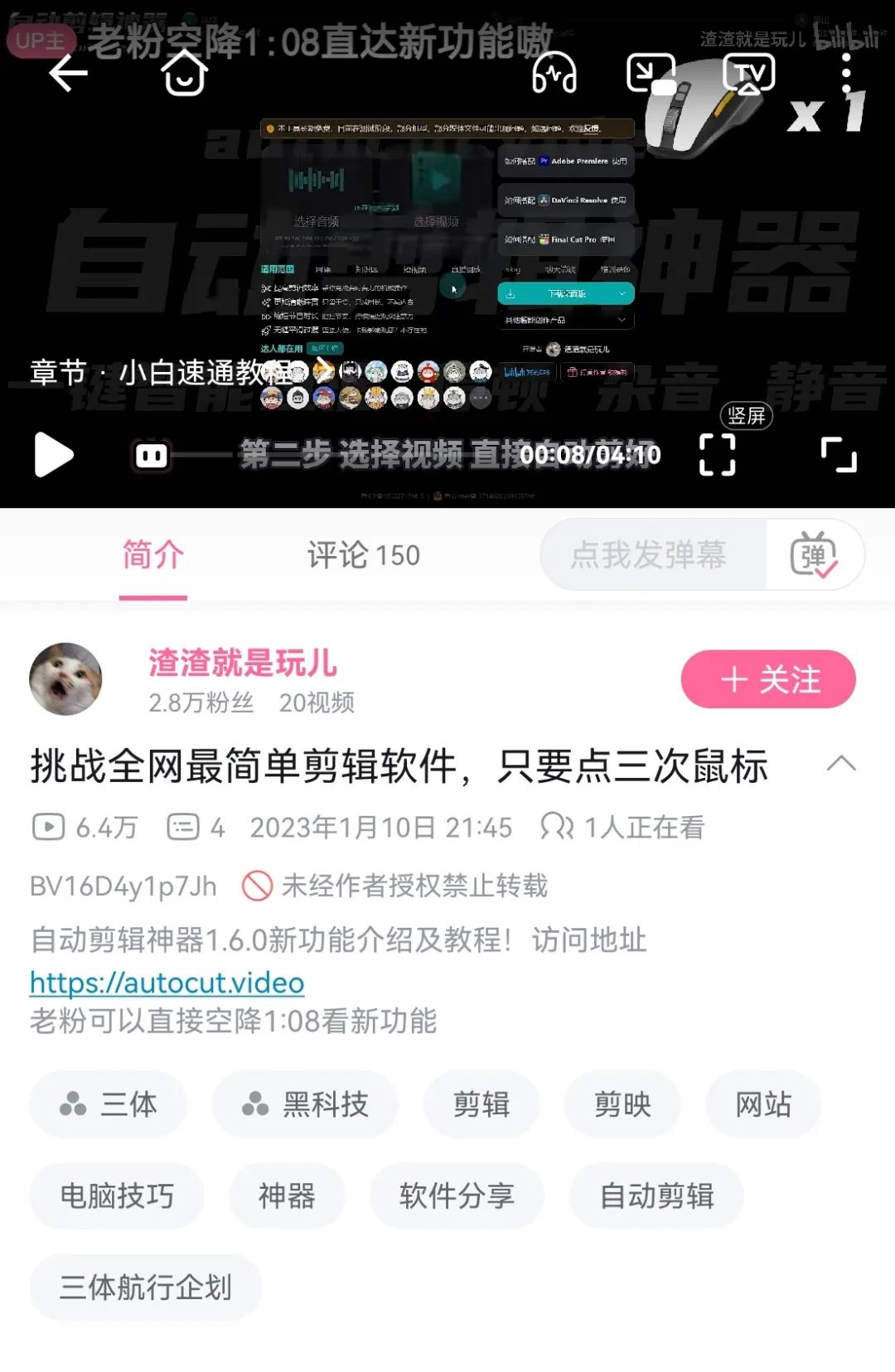Open danmaku settings icon beside input

814,555
